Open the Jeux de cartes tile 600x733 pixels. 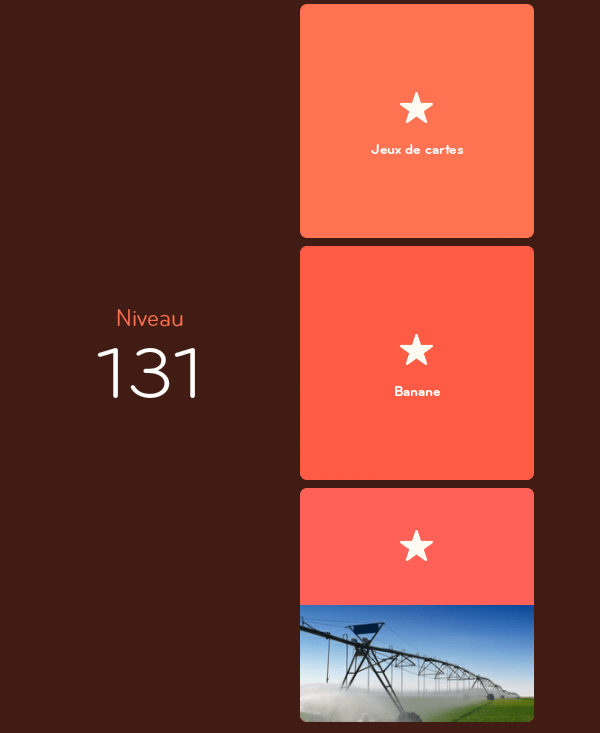[416, 122]
